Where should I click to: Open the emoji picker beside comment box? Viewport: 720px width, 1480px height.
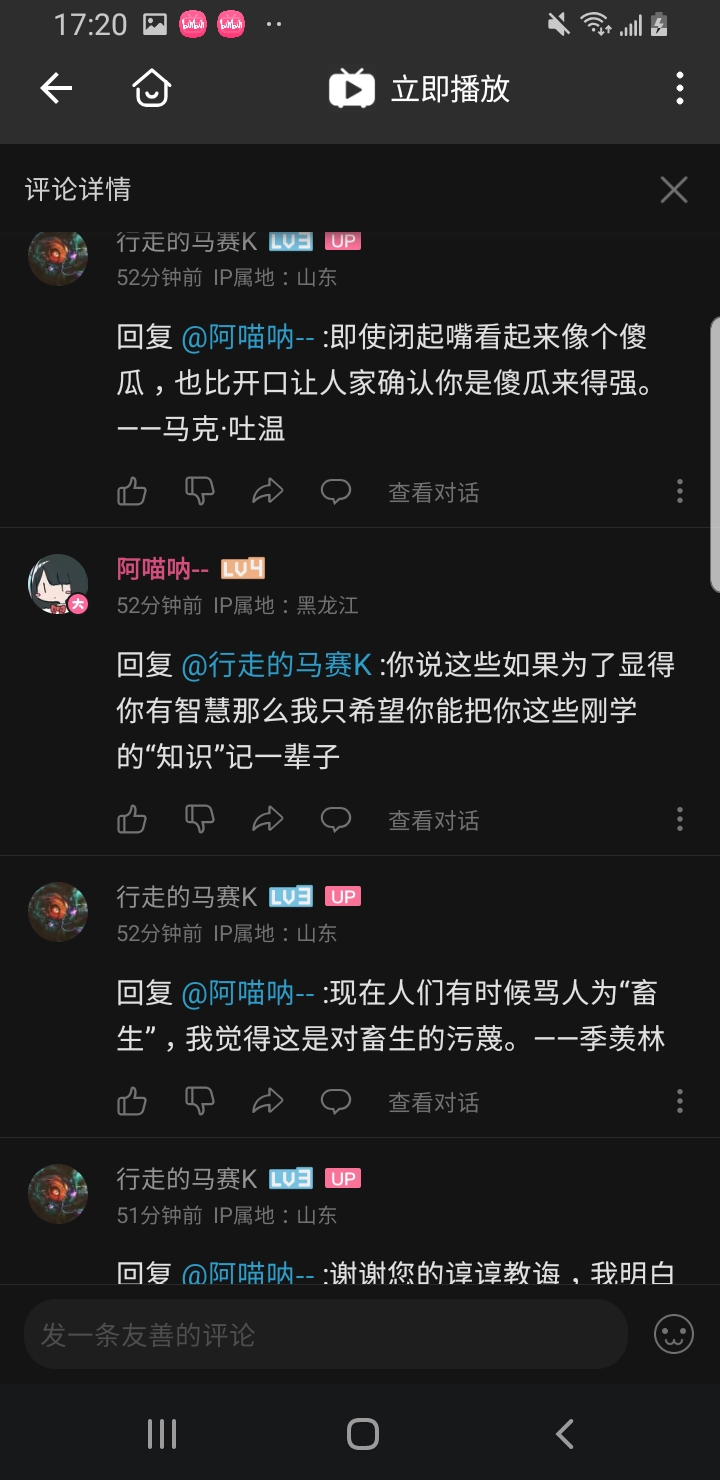[674, 1334]
